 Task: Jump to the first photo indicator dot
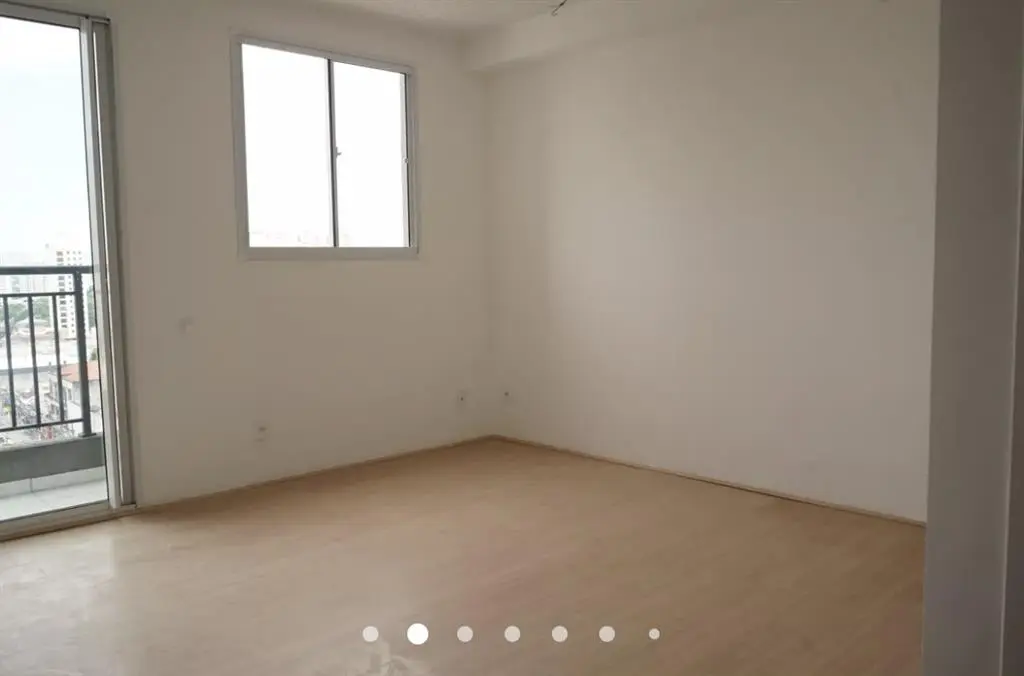point(370,634)
